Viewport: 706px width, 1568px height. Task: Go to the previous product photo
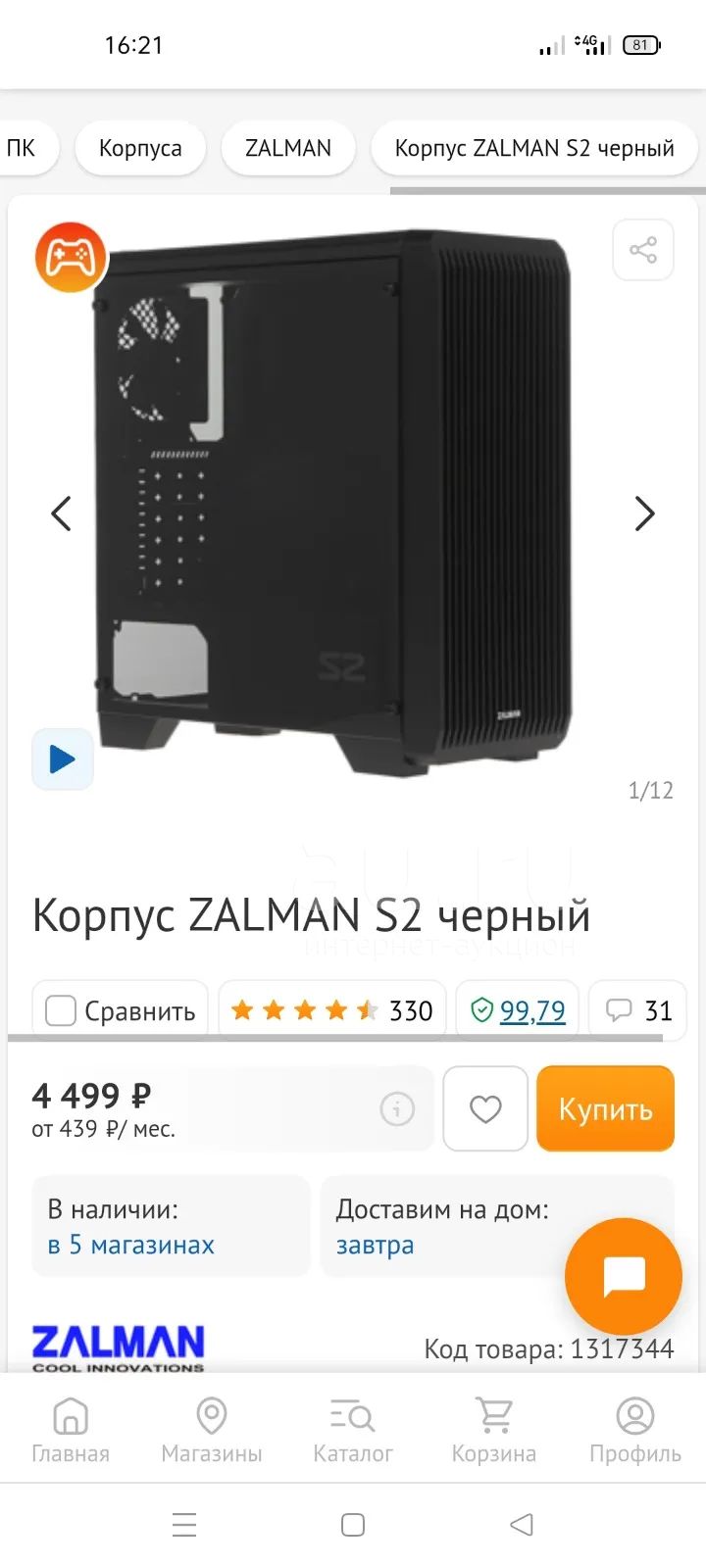click(x=61, y=514)
